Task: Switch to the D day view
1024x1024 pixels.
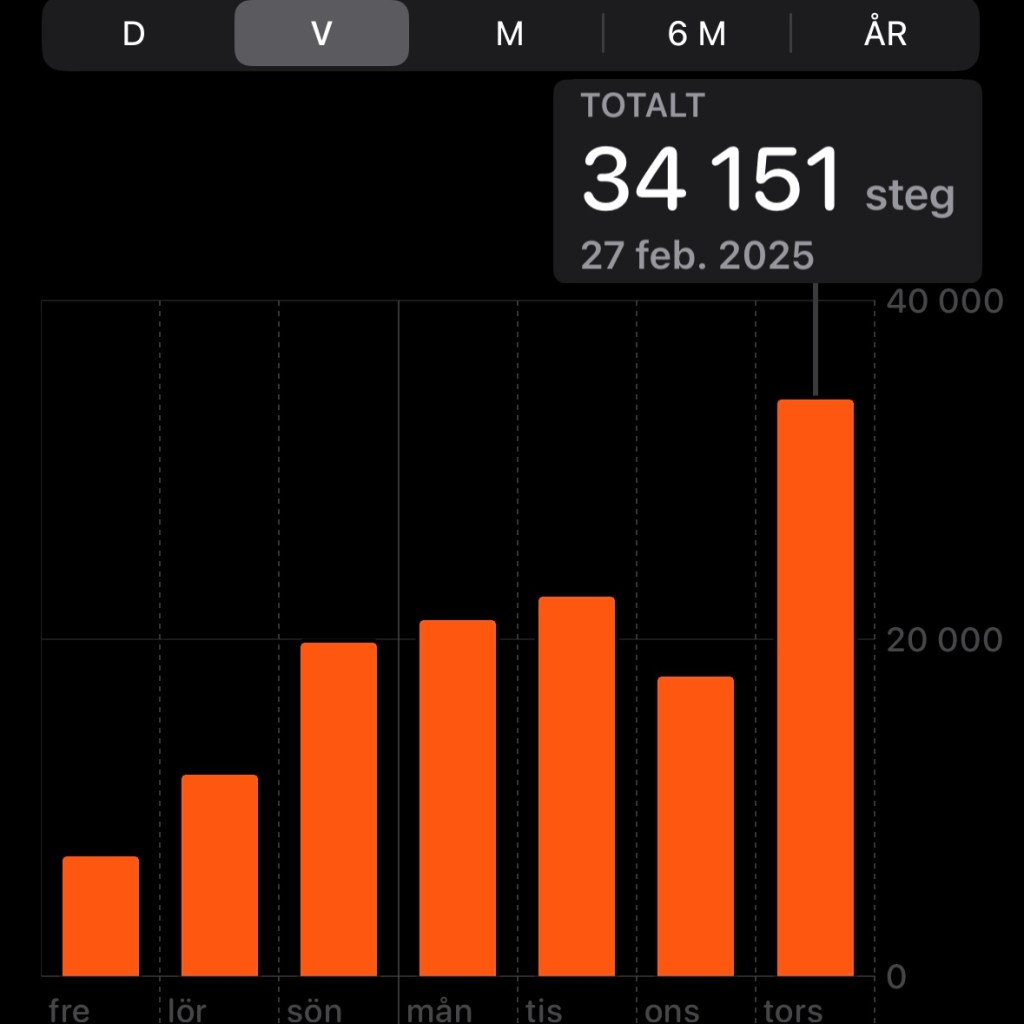Action: pos(134,34)
